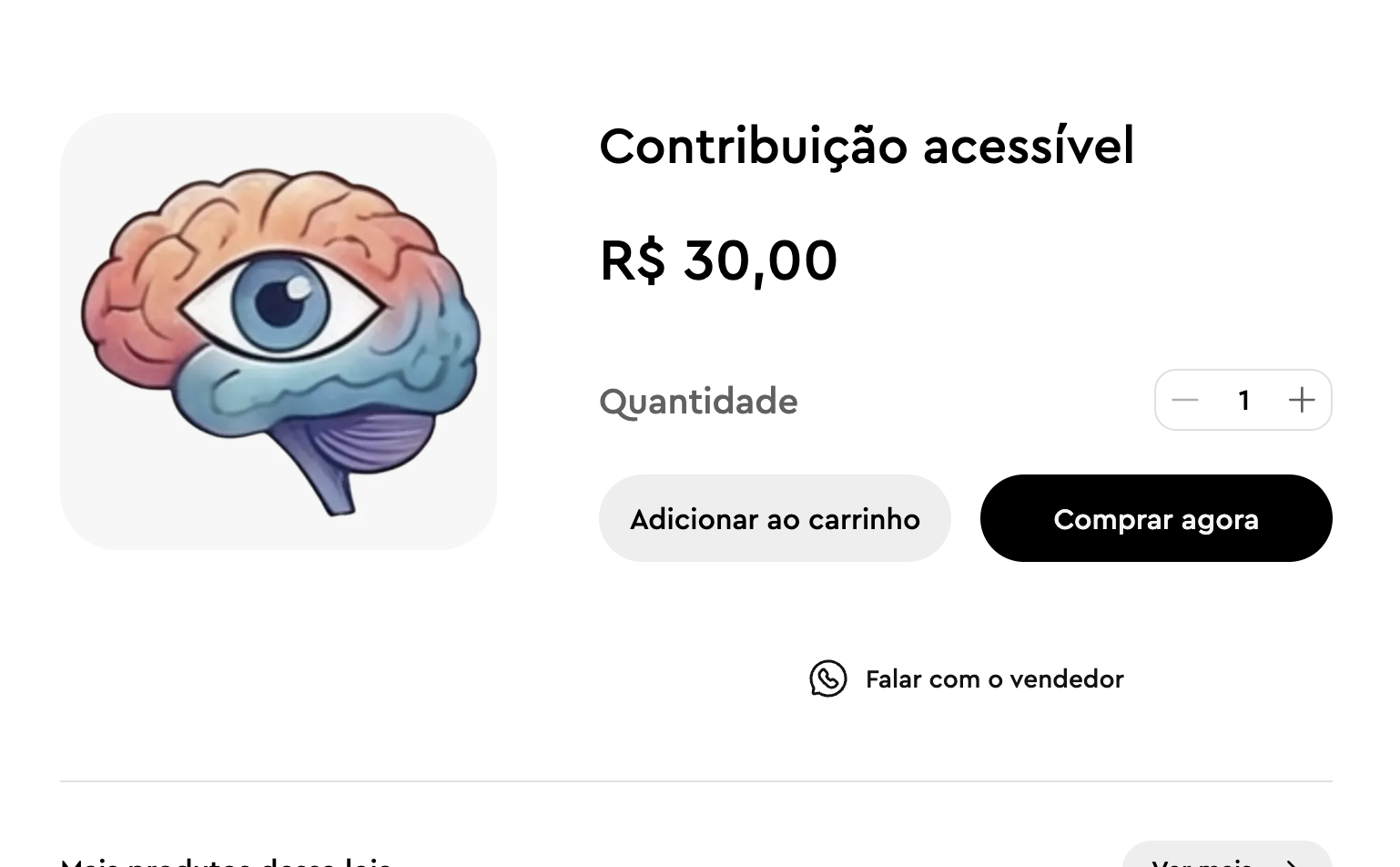Increase quantity with the plus button
Screen dimensions: 1400x867
click(1302, 400)
